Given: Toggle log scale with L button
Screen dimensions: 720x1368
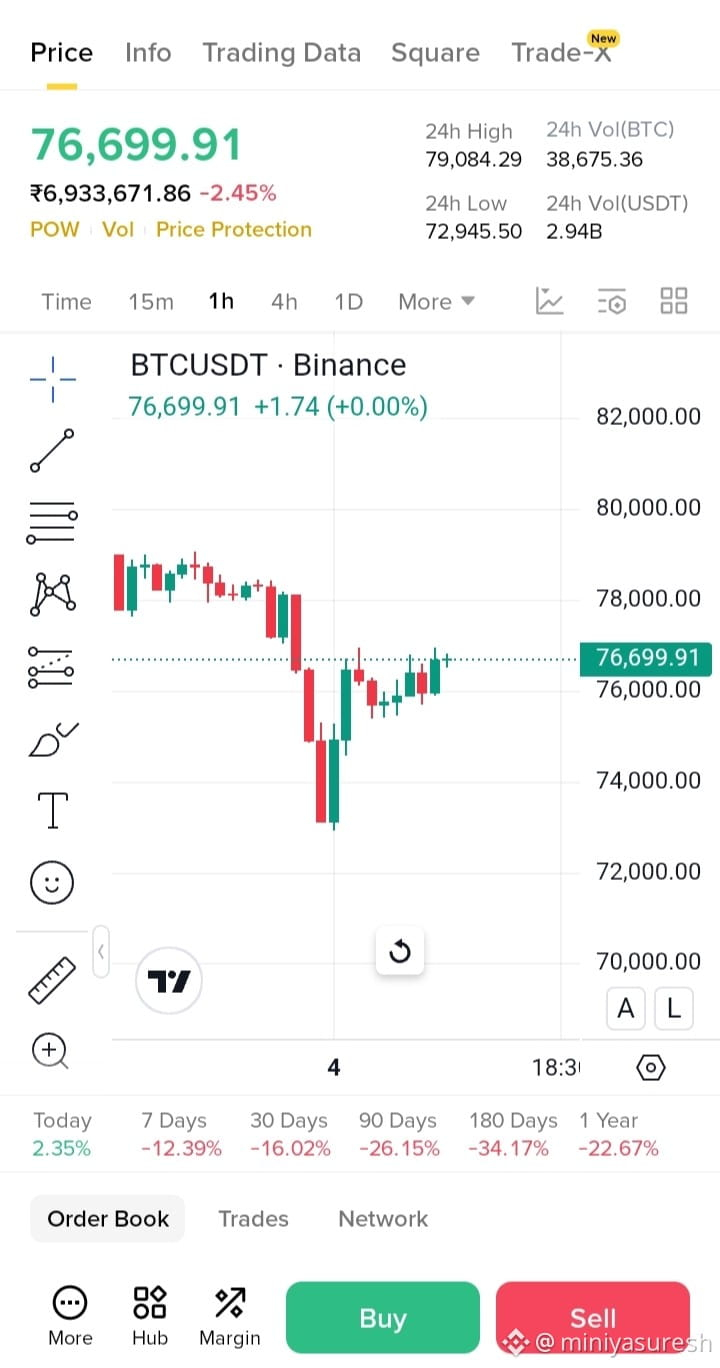Looking at the screenshot, I should [x=674, y=1009].
